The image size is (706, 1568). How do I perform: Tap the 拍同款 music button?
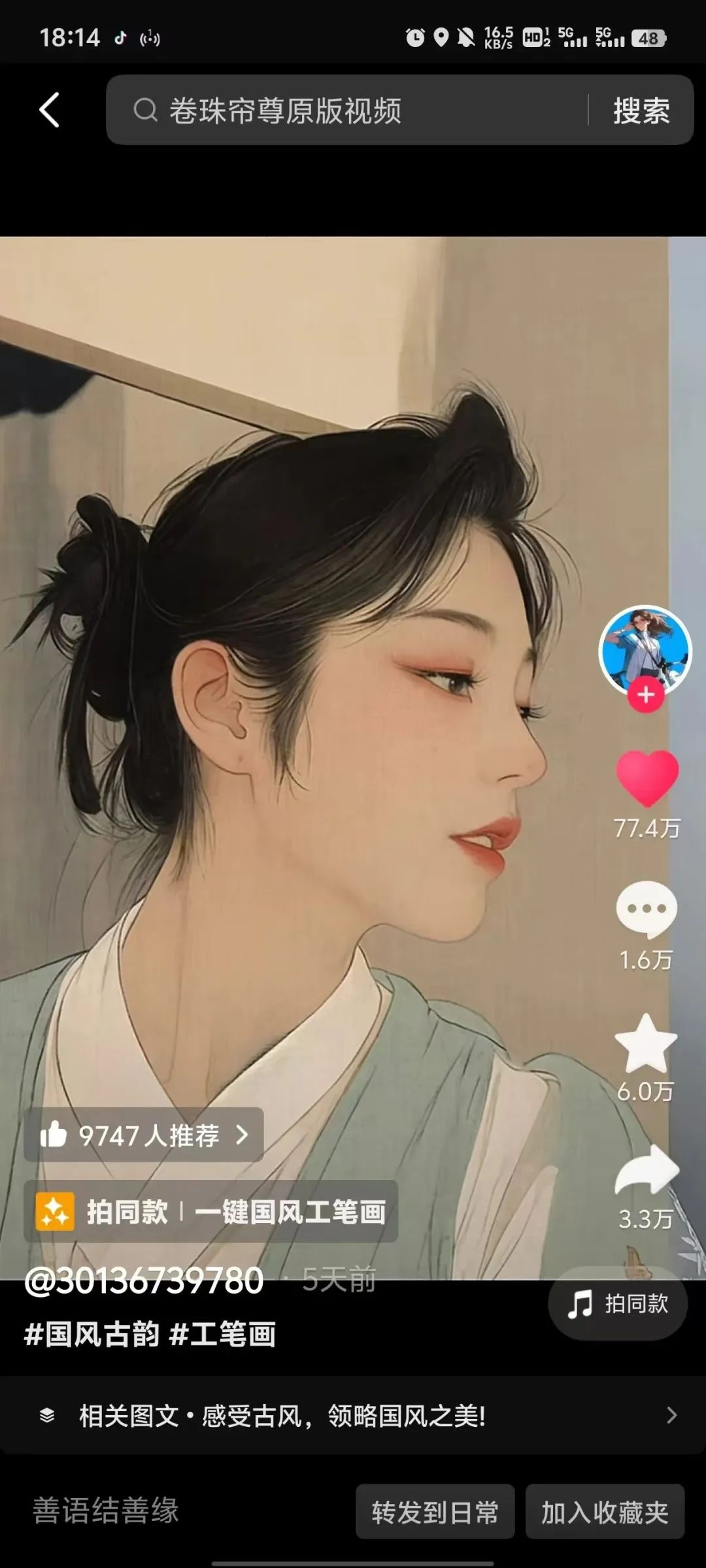tap(618, 1304)
